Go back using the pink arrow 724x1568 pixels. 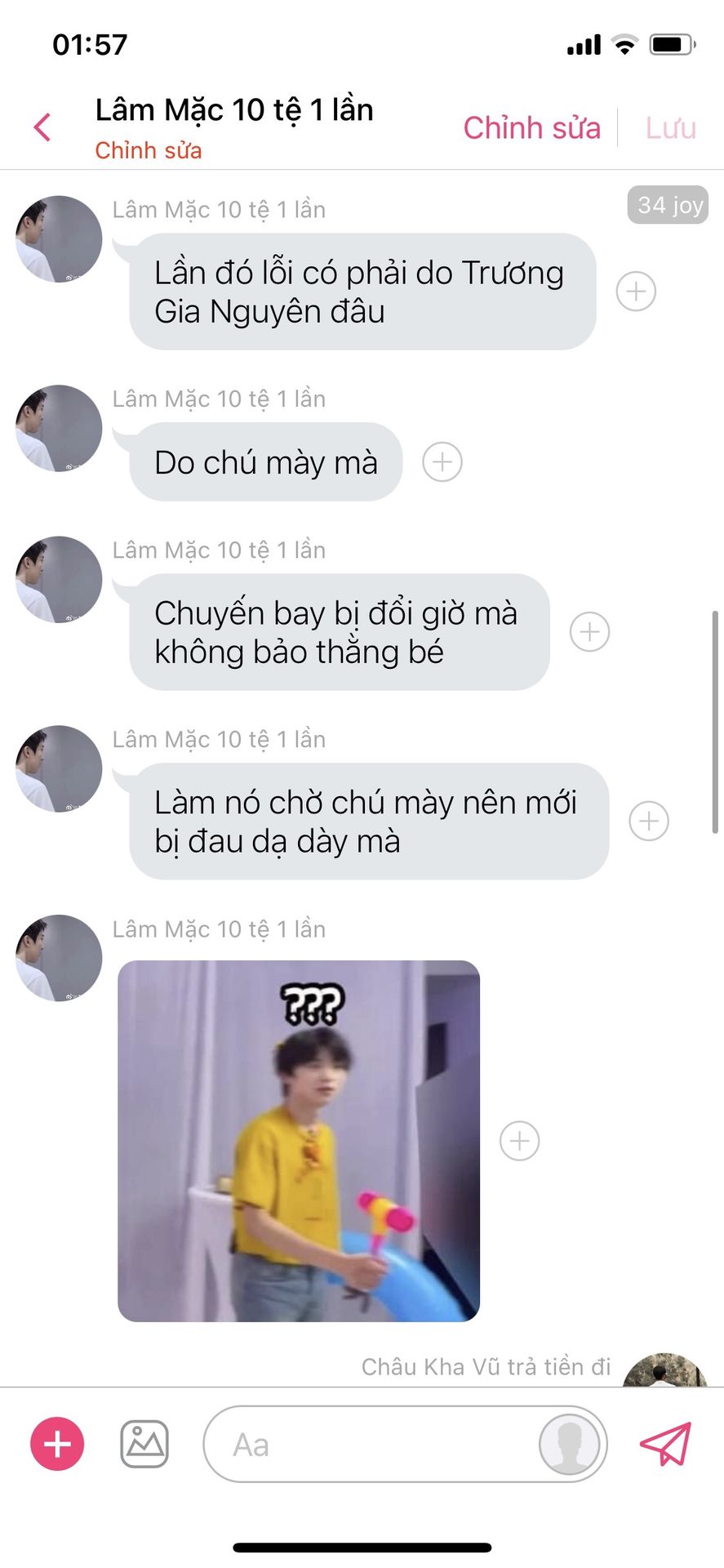pyautogui.click(x=42, y=127)
